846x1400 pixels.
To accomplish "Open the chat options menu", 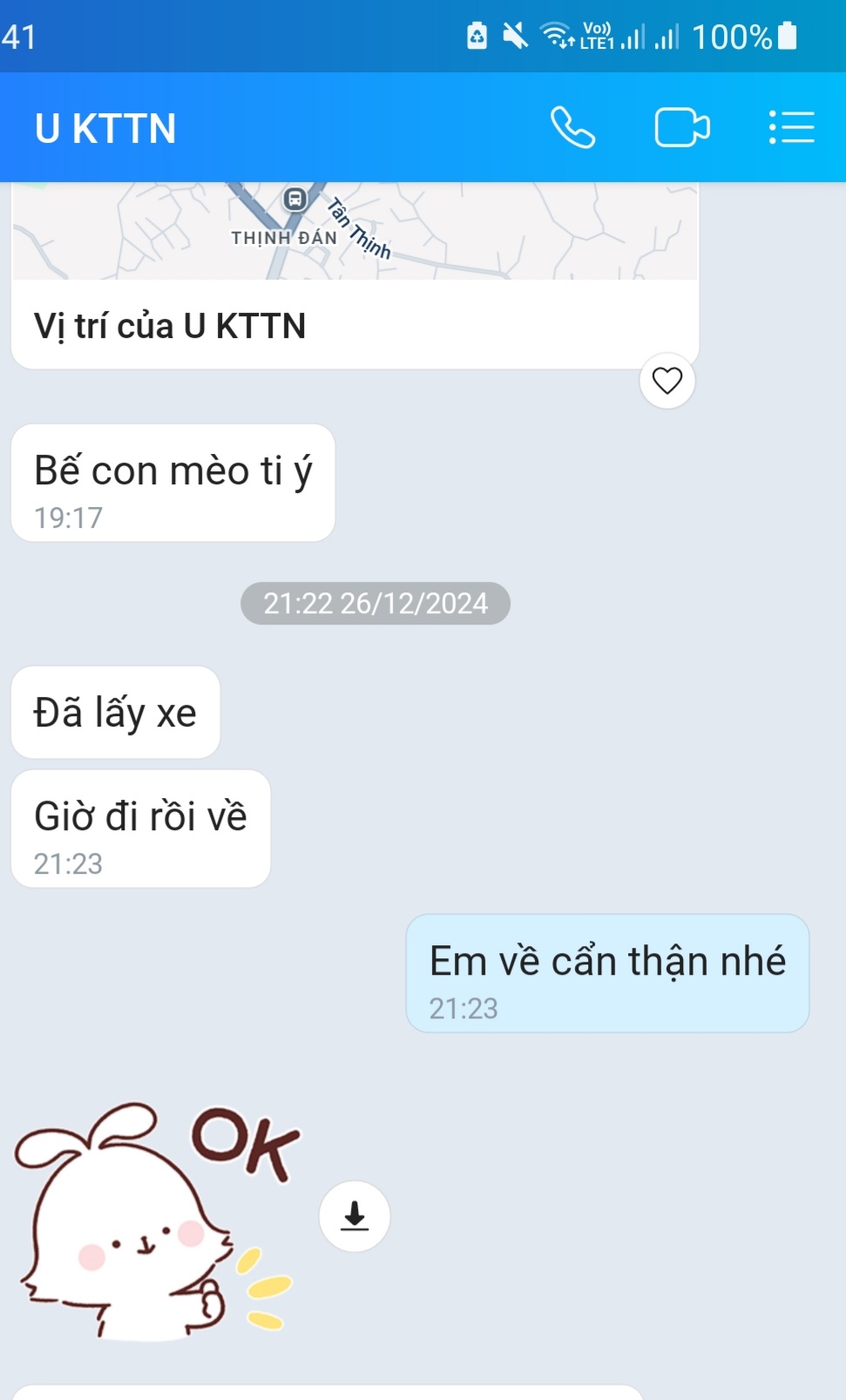I will tap(791, 128).
